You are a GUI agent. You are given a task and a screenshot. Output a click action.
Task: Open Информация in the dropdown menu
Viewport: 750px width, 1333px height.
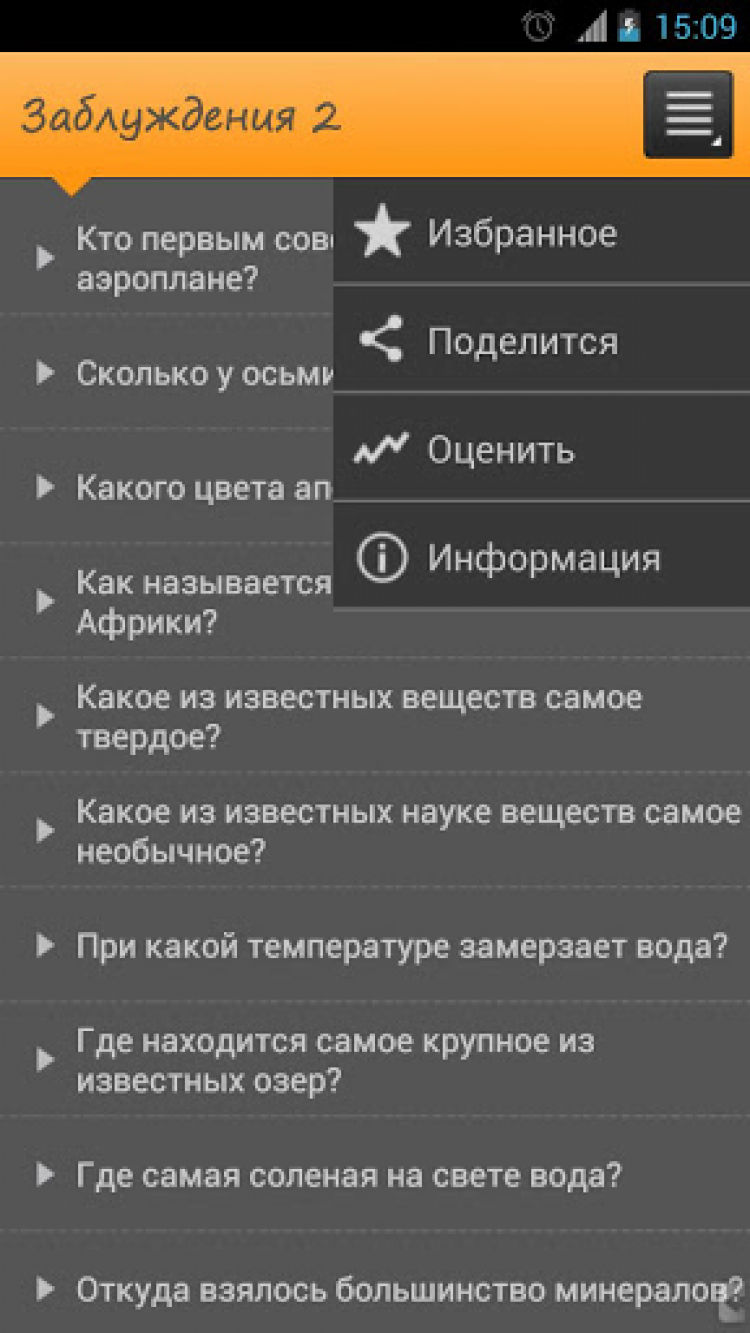[540, 558]
